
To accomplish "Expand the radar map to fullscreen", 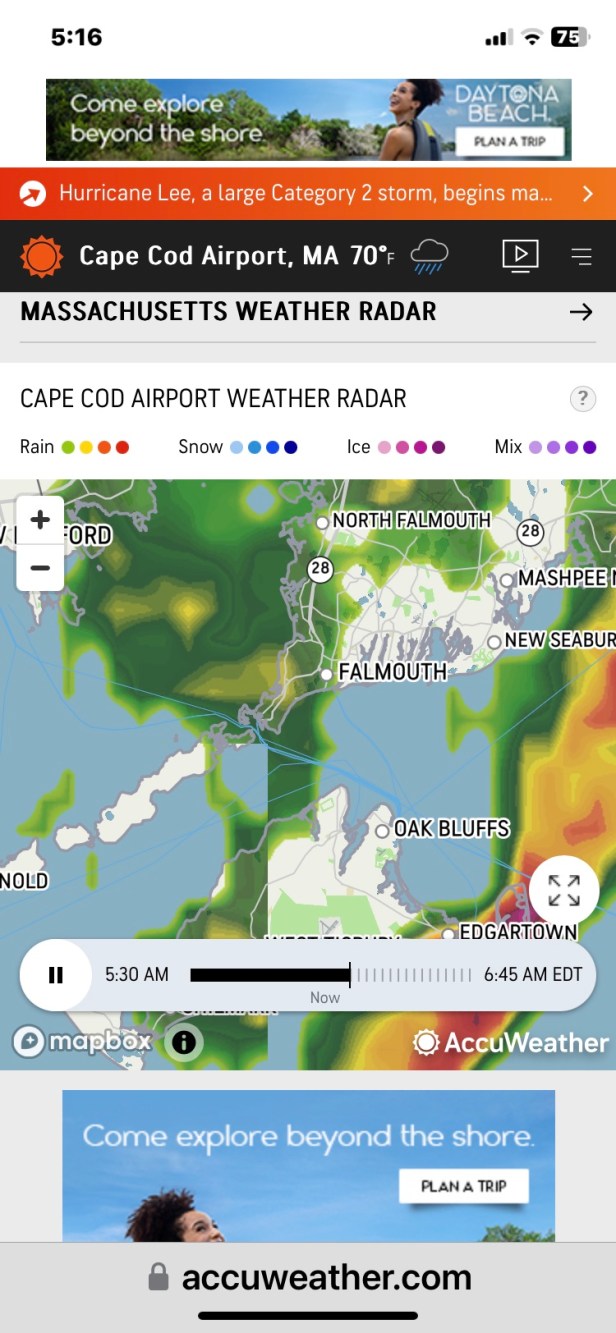I will coord(563,889).
